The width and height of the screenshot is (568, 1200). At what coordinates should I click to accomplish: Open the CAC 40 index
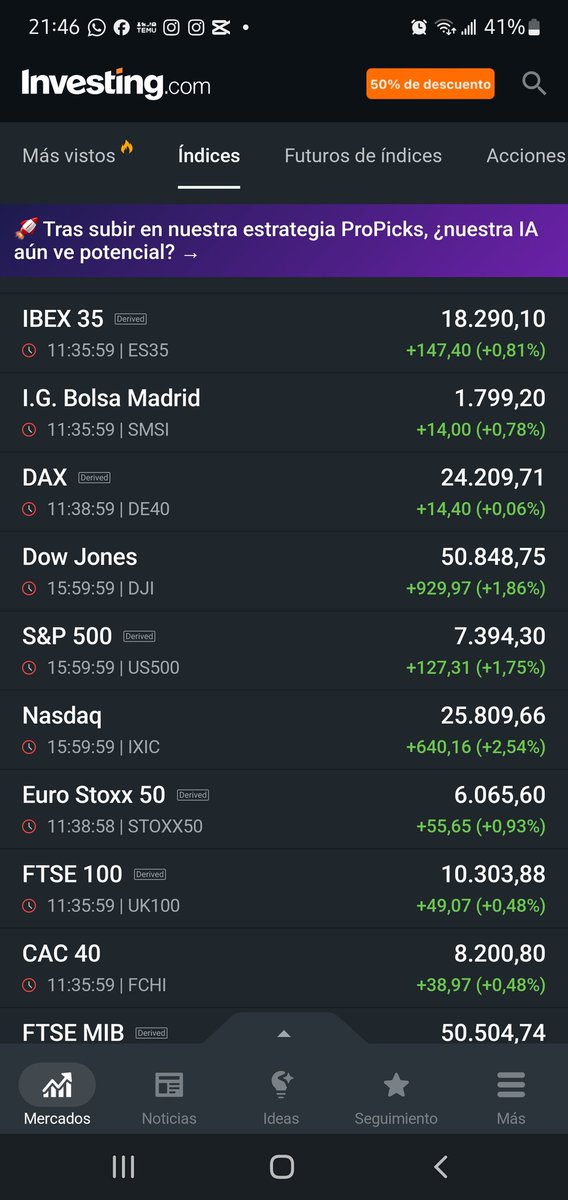pos(284,968)
